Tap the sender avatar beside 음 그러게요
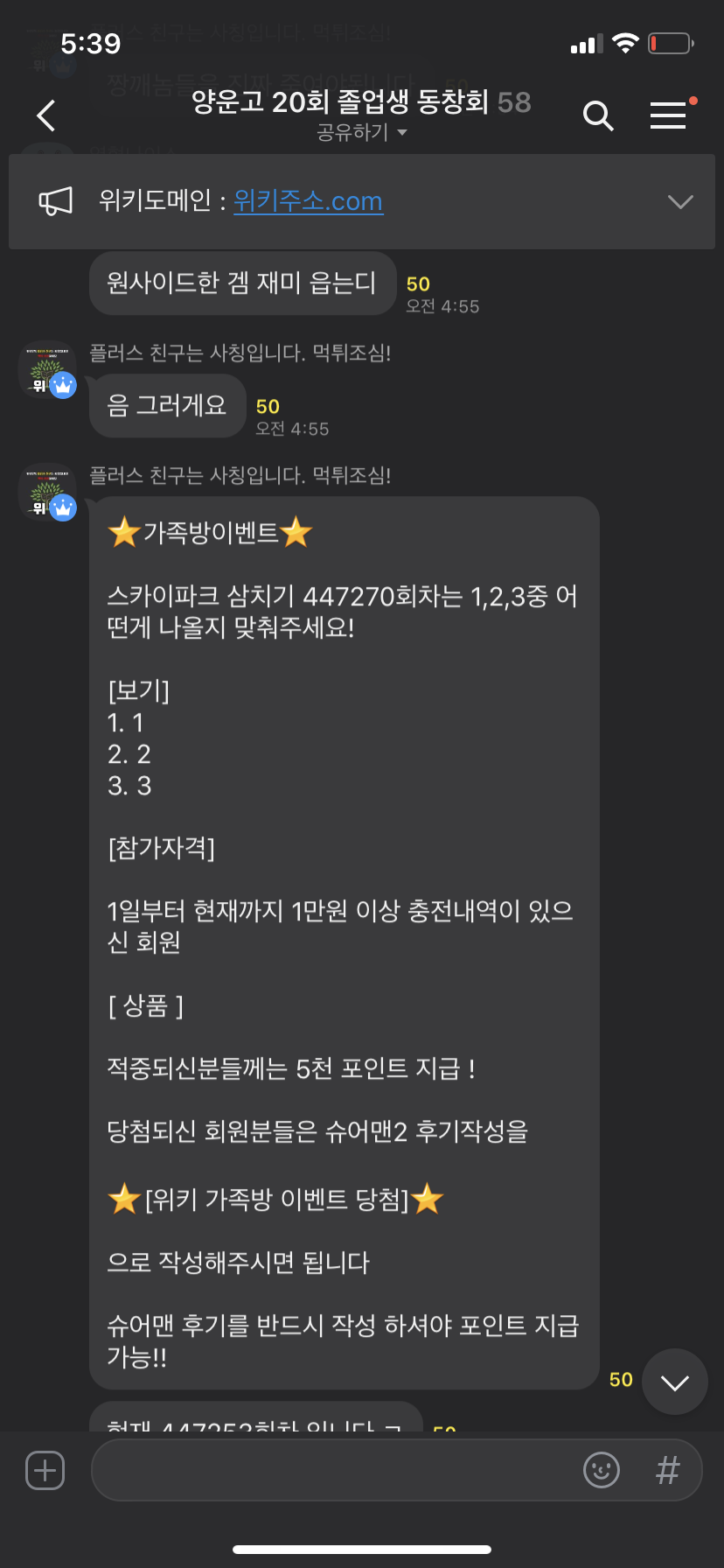Viewport: 724px width, 1568px height. pos(48,370)
